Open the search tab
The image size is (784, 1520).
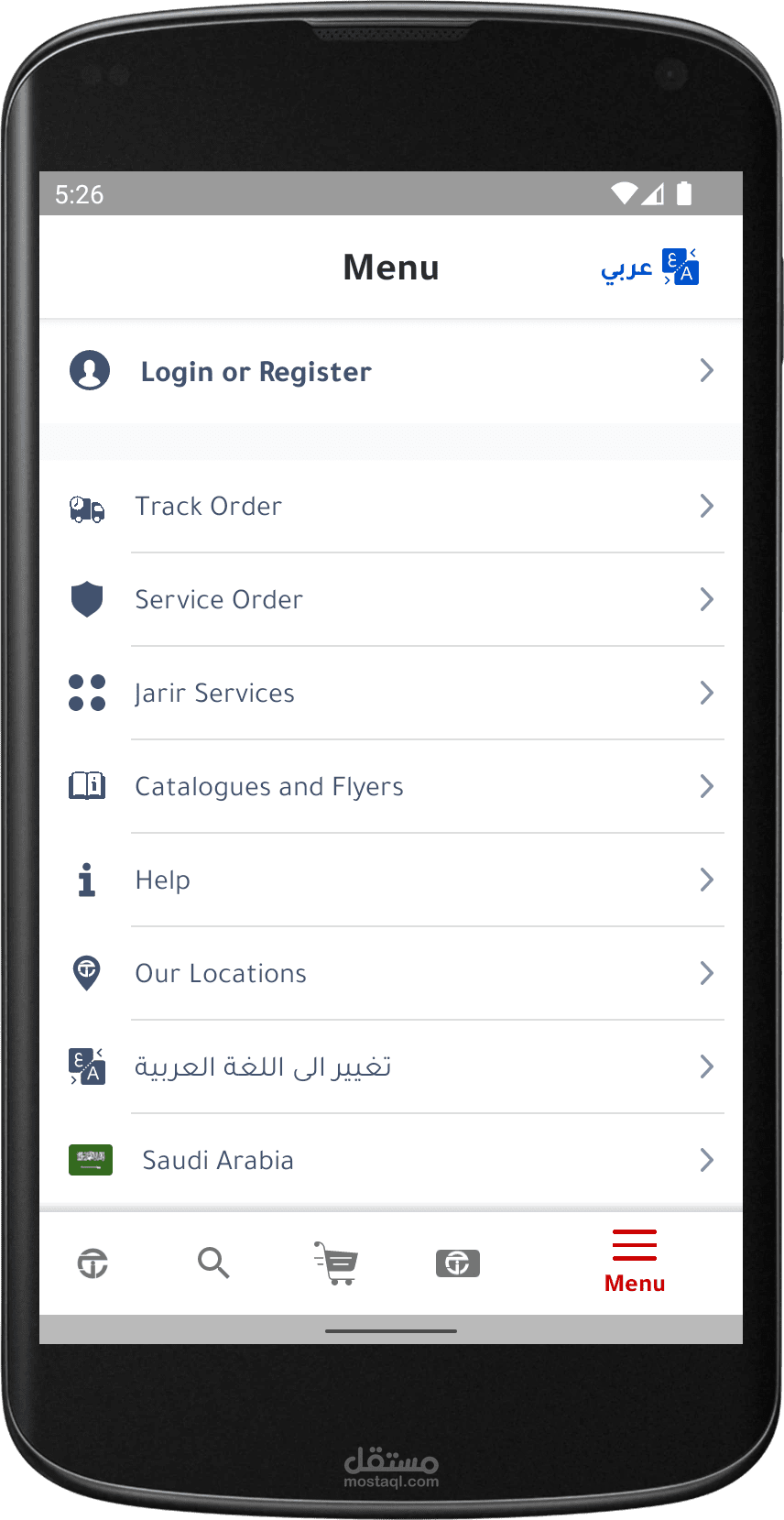pyautogui.click(x=213, y=1263)
